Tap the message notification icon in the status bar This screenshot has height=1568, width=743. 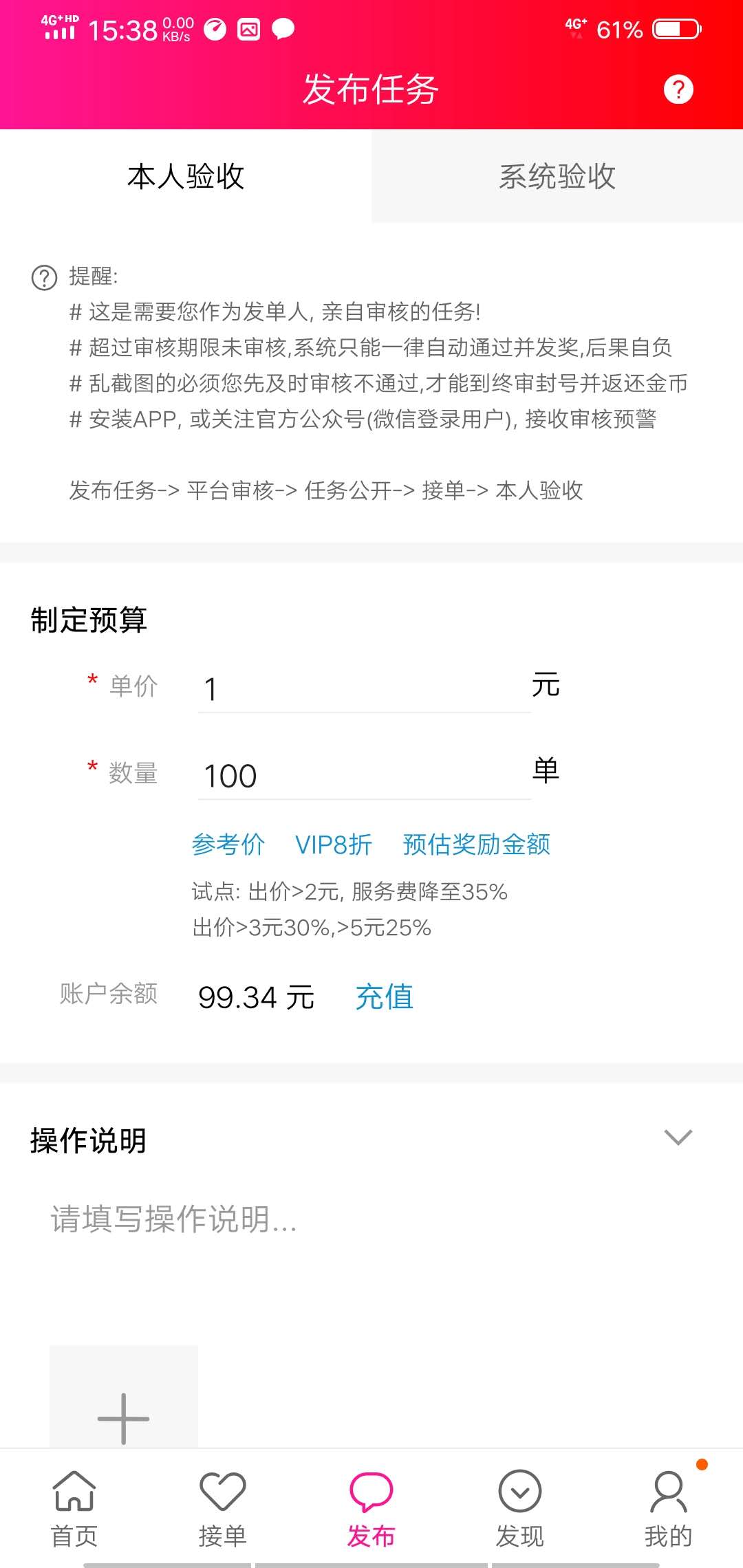pos(282,29)
